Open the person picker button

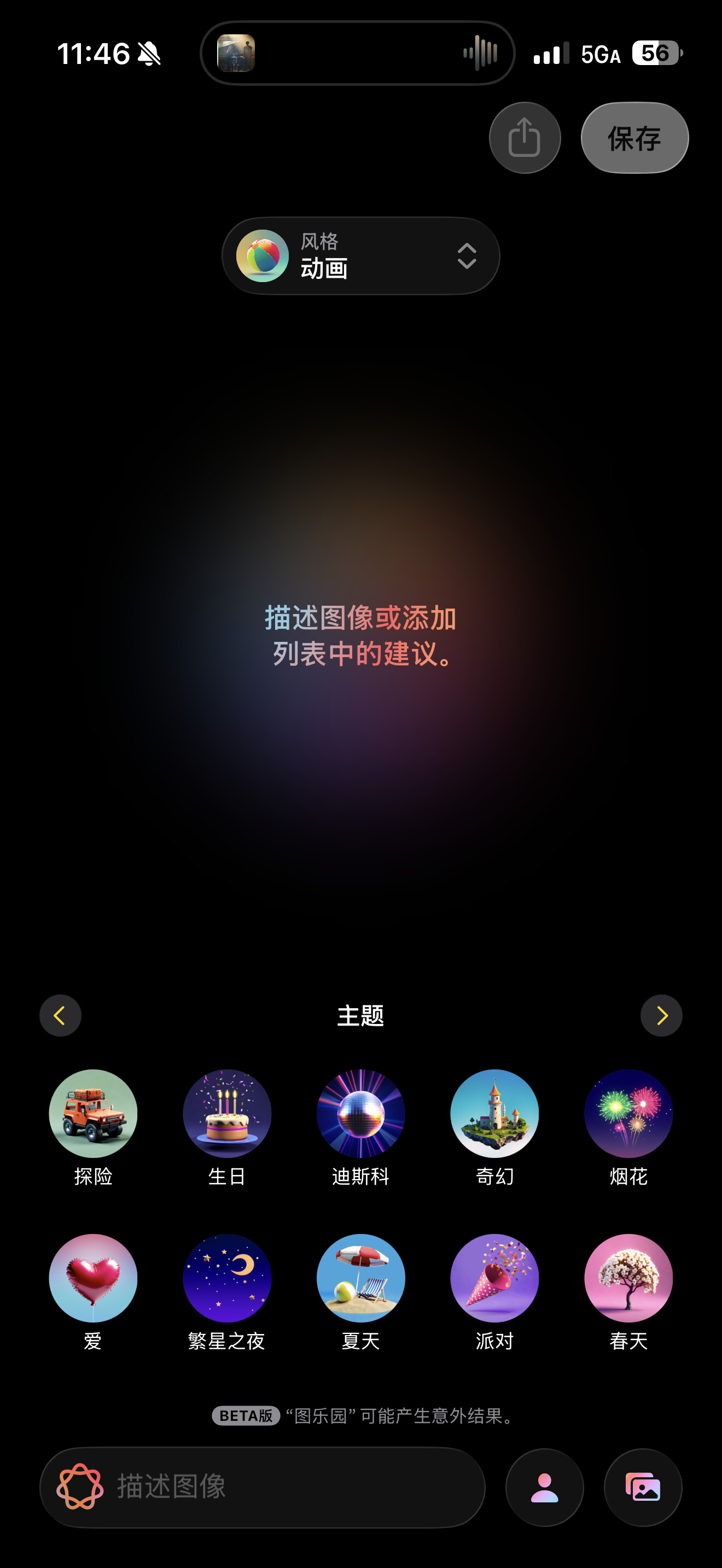pyautogui.click(x=544, y=1487)
